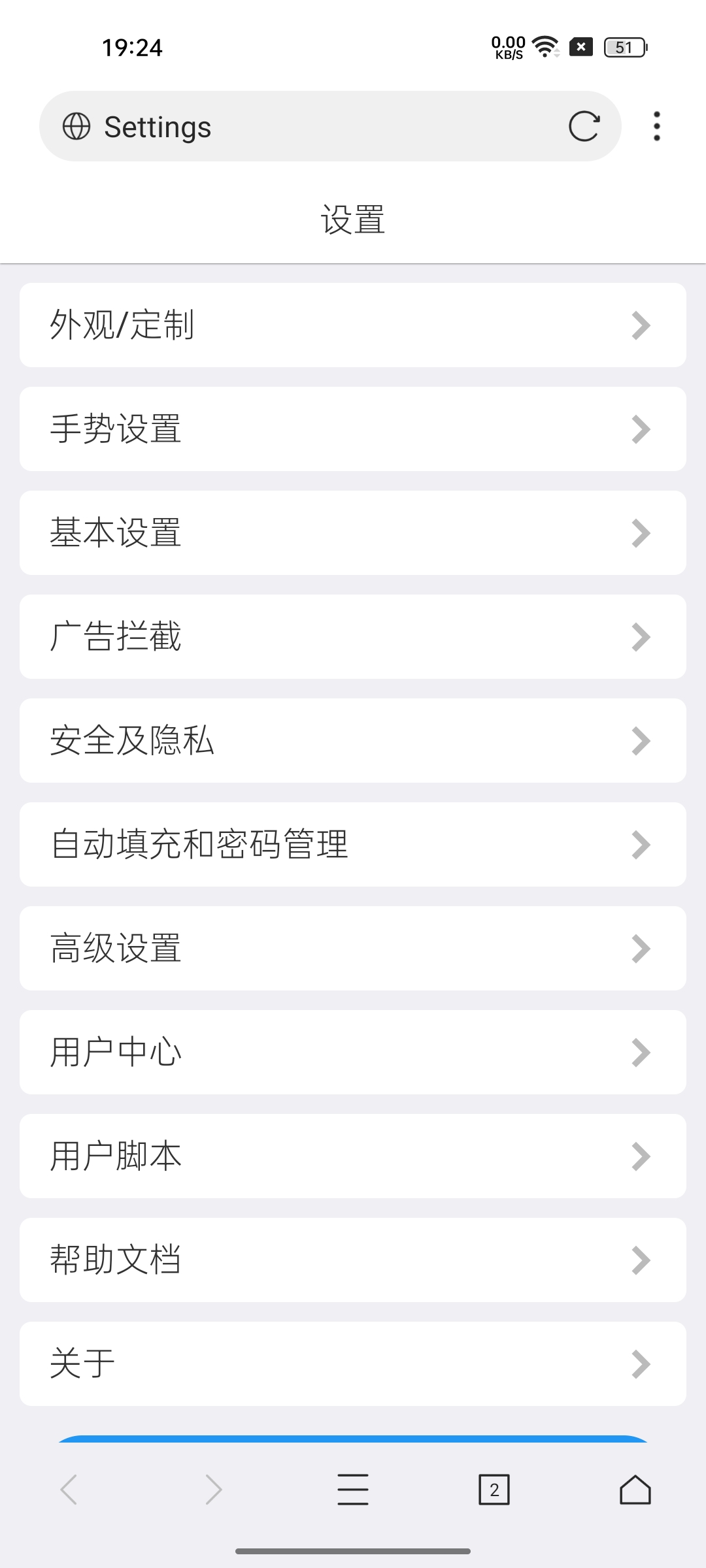The image size is (706, 1568).
Task: Select 安全及隐私
Action: click(x=353, y=740)
